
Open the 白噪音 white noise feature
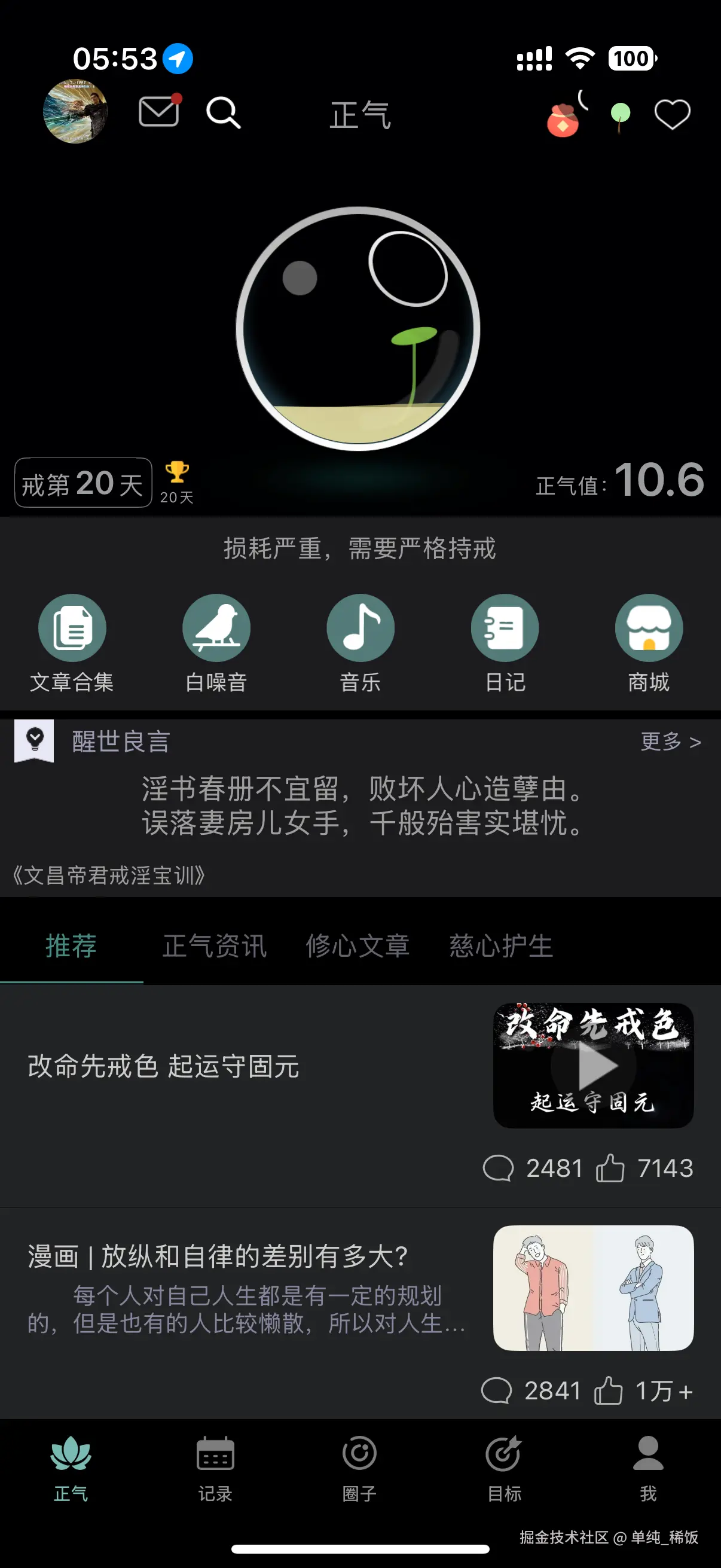pos(216,627)
